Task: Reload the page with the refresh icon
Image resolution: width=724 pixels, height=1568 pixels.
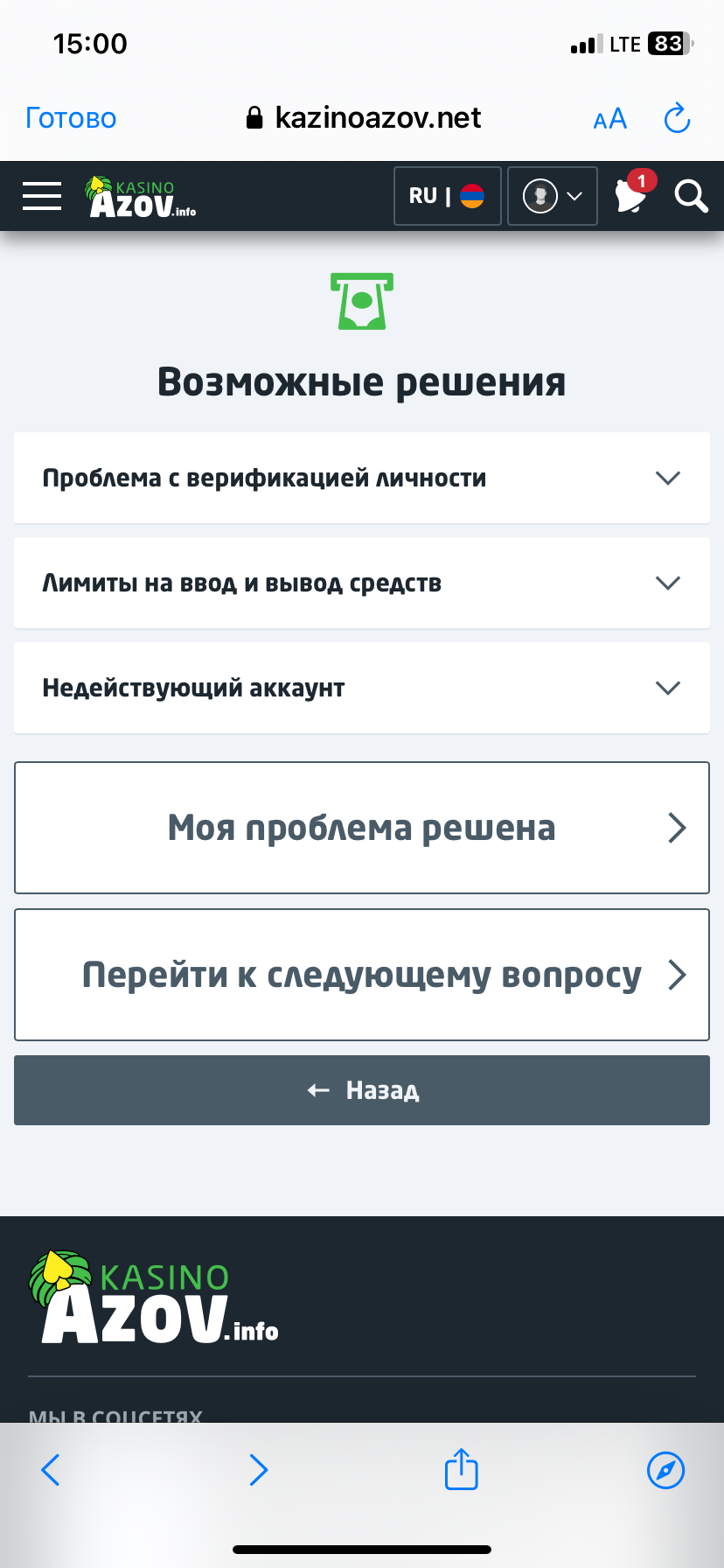Action: tap(677, 117)
